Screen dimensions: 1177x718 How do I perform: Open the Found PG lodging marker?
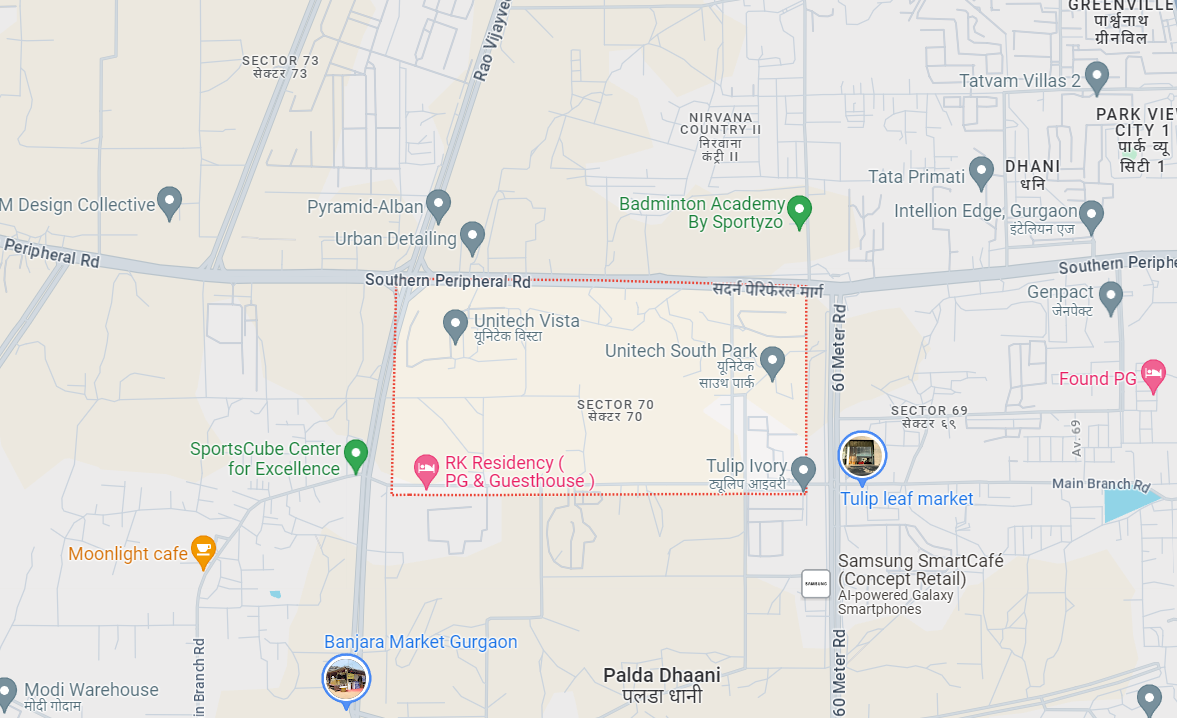[1153, 375]
